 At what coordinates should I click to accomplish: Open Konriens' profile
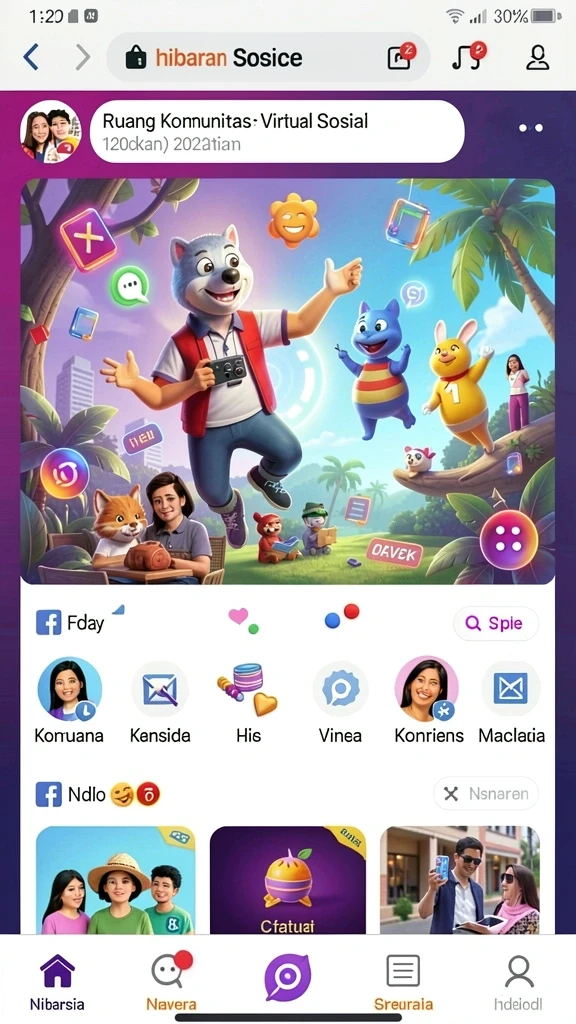[x=429, y=701]
